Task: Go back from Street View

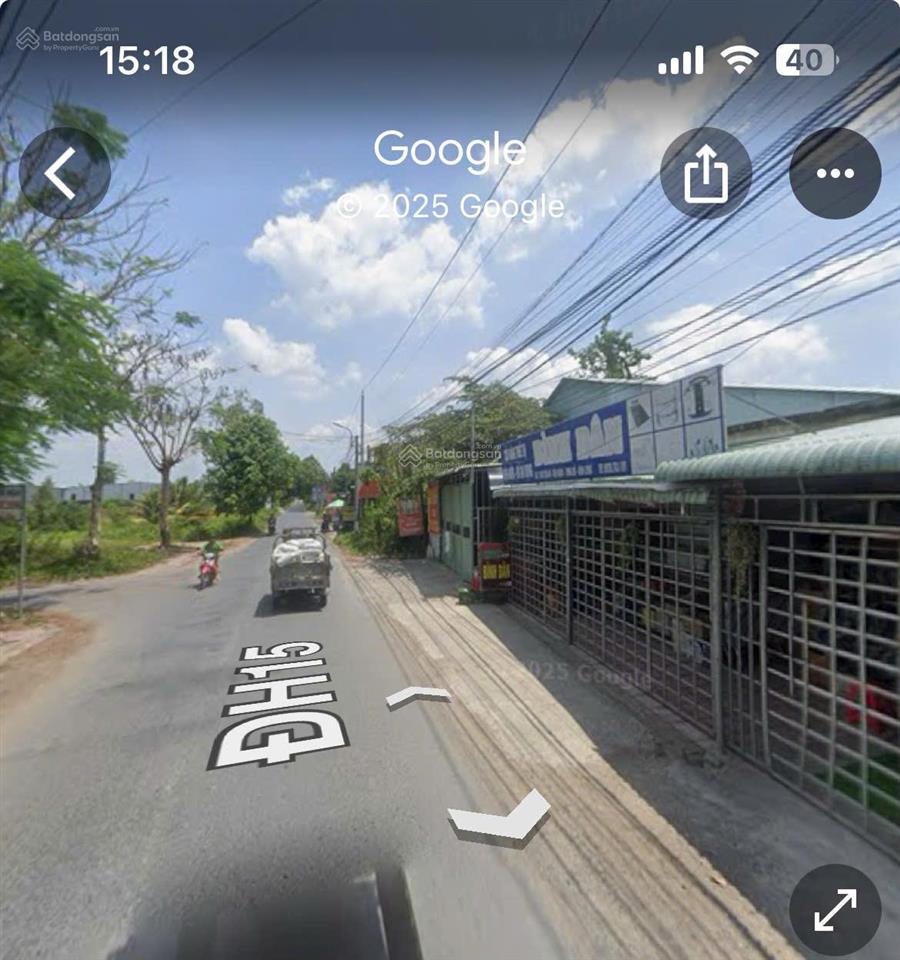Action: pyautogui.click(x=64, y=173)
